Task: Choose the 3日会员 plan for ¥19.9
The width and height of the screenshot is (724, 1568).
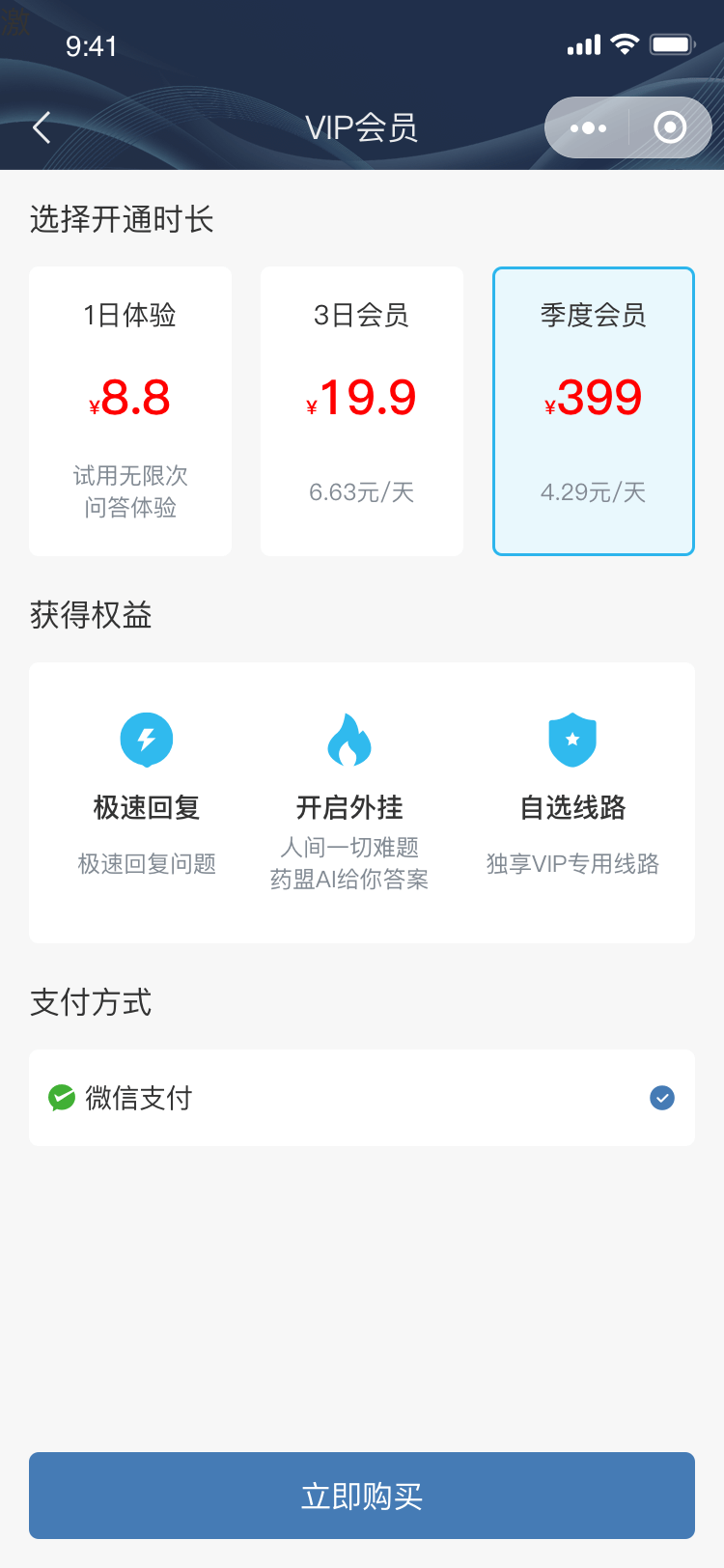Action: pos(362,411)
